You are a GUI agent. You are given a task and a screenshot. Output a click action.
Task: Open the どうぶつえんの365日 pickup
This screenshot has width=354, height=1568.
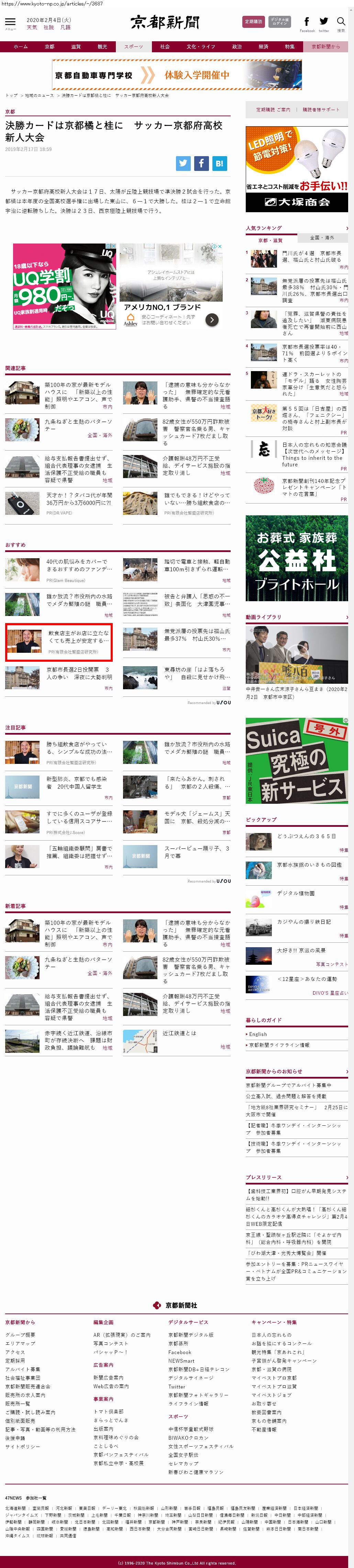[x=306, y=836]
